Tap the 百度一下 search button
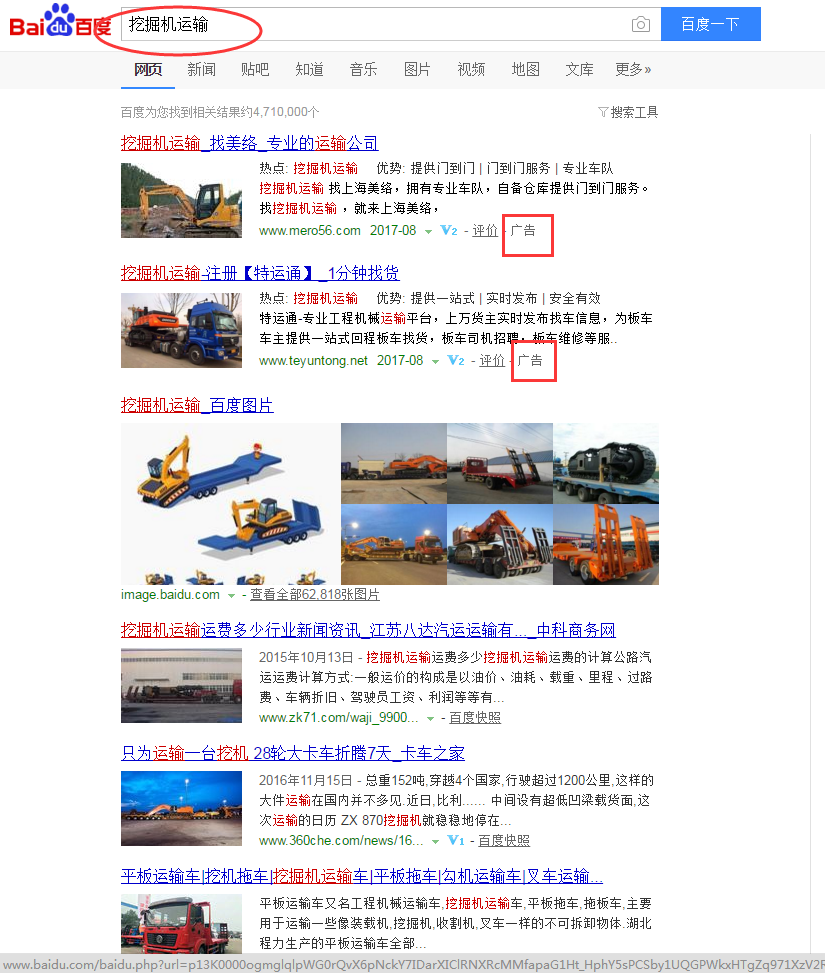The height and width of the screenshot is (973, 825). click(x=710, y=24)
